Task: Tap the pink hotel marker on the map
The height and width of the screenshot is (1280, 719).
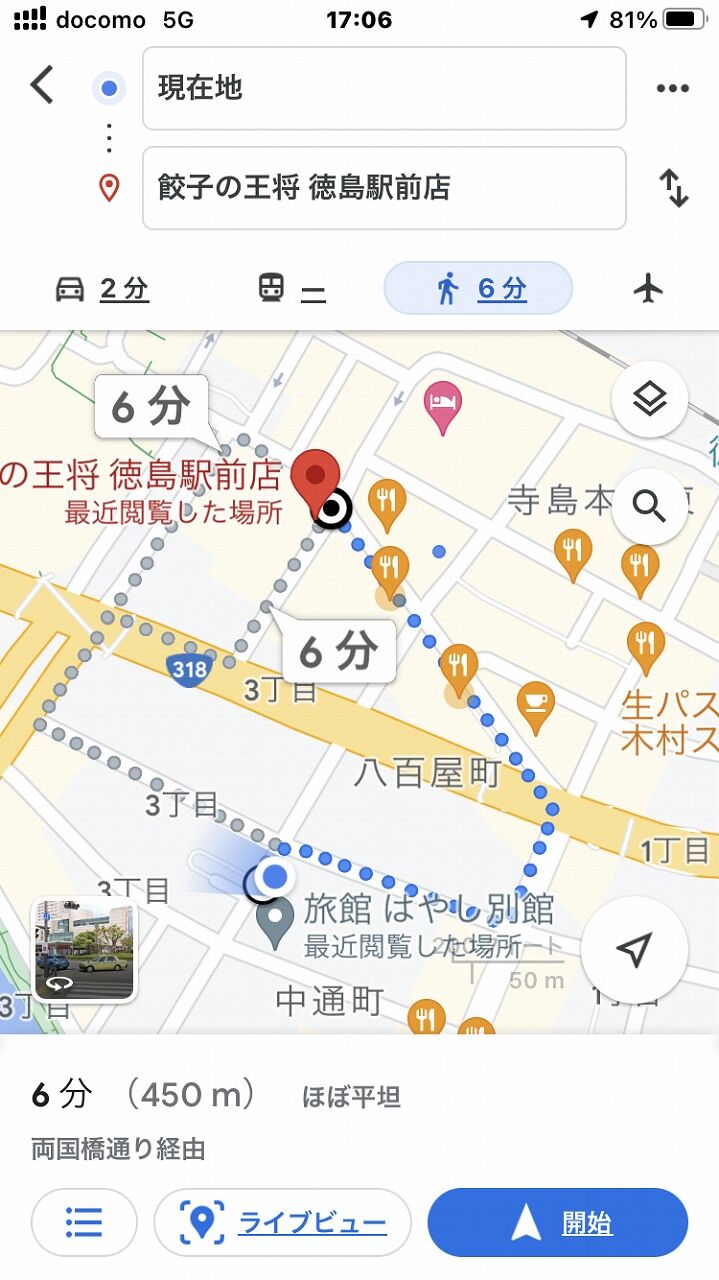Action: tap(443, 404)
